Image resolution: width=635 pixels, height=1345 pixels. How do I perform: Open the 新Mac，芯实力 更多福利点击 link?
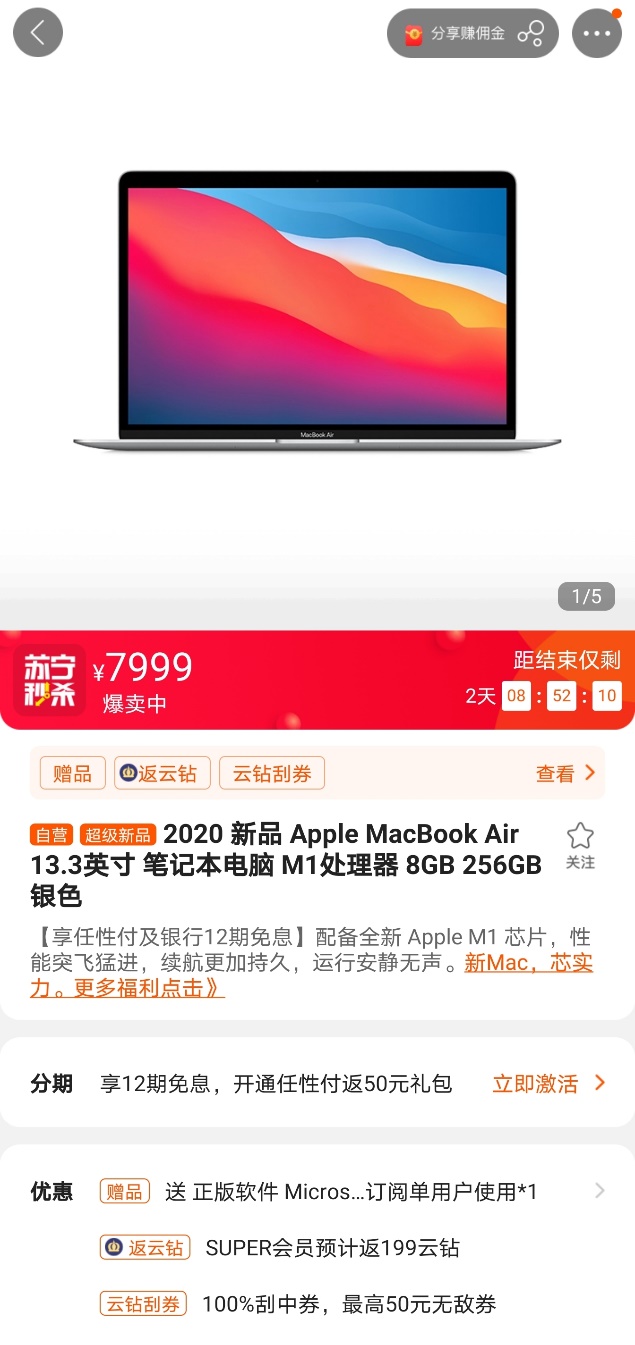[x=529, y=964]
